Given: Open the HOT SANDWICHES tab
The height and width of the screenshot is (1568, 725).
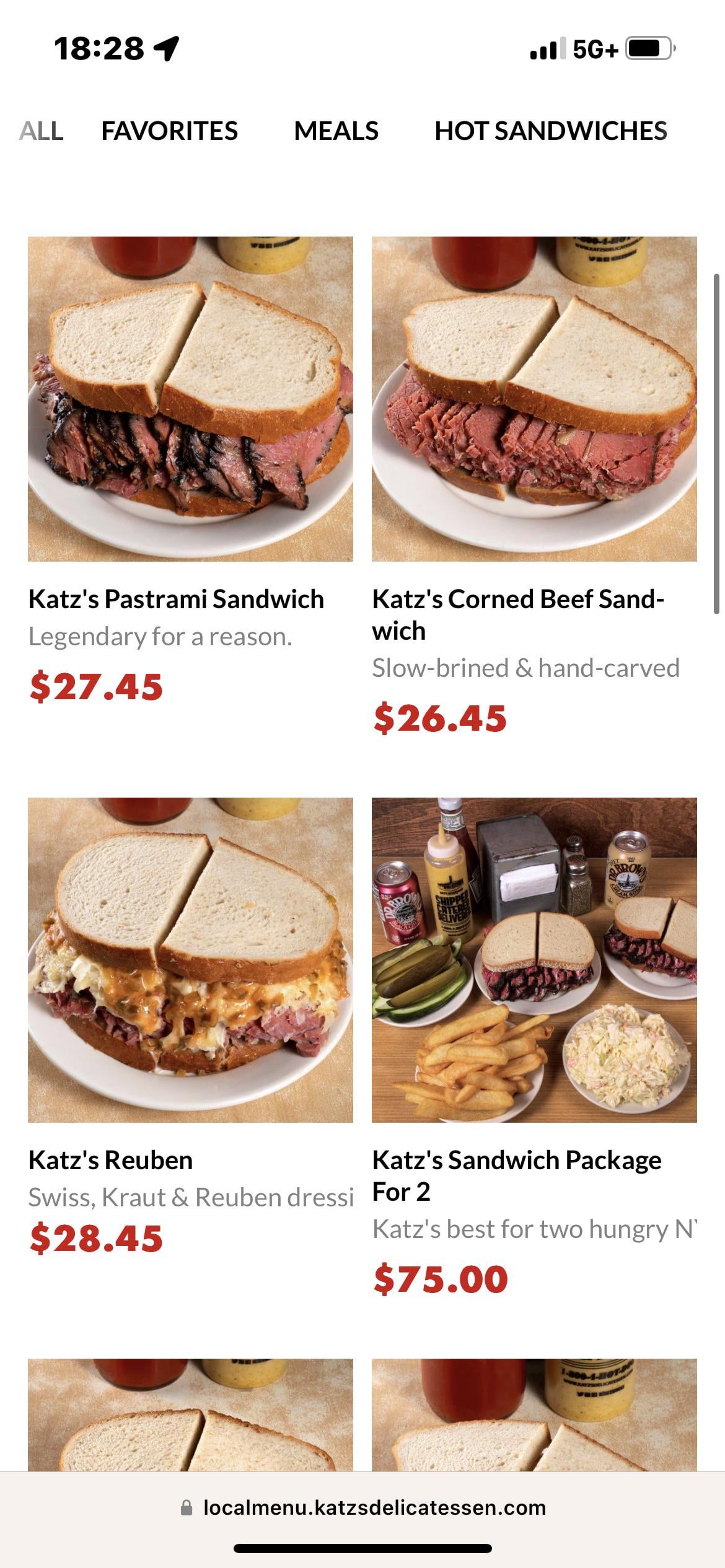Looking at the screenshot, I should pyautogui.click(x=550, y=131).
